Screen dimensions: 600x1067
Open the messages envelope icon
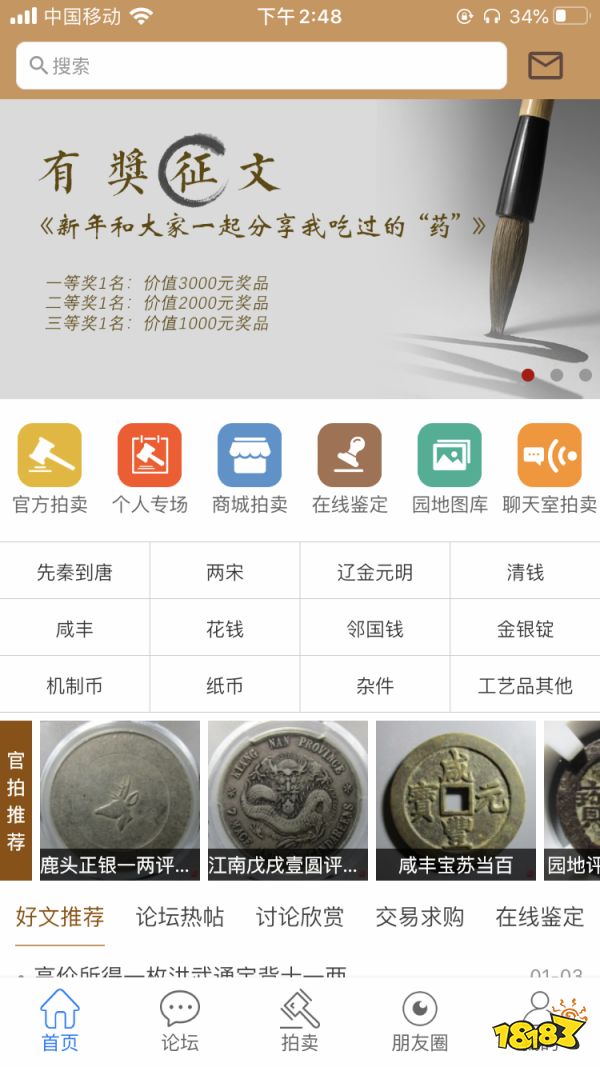545,66
